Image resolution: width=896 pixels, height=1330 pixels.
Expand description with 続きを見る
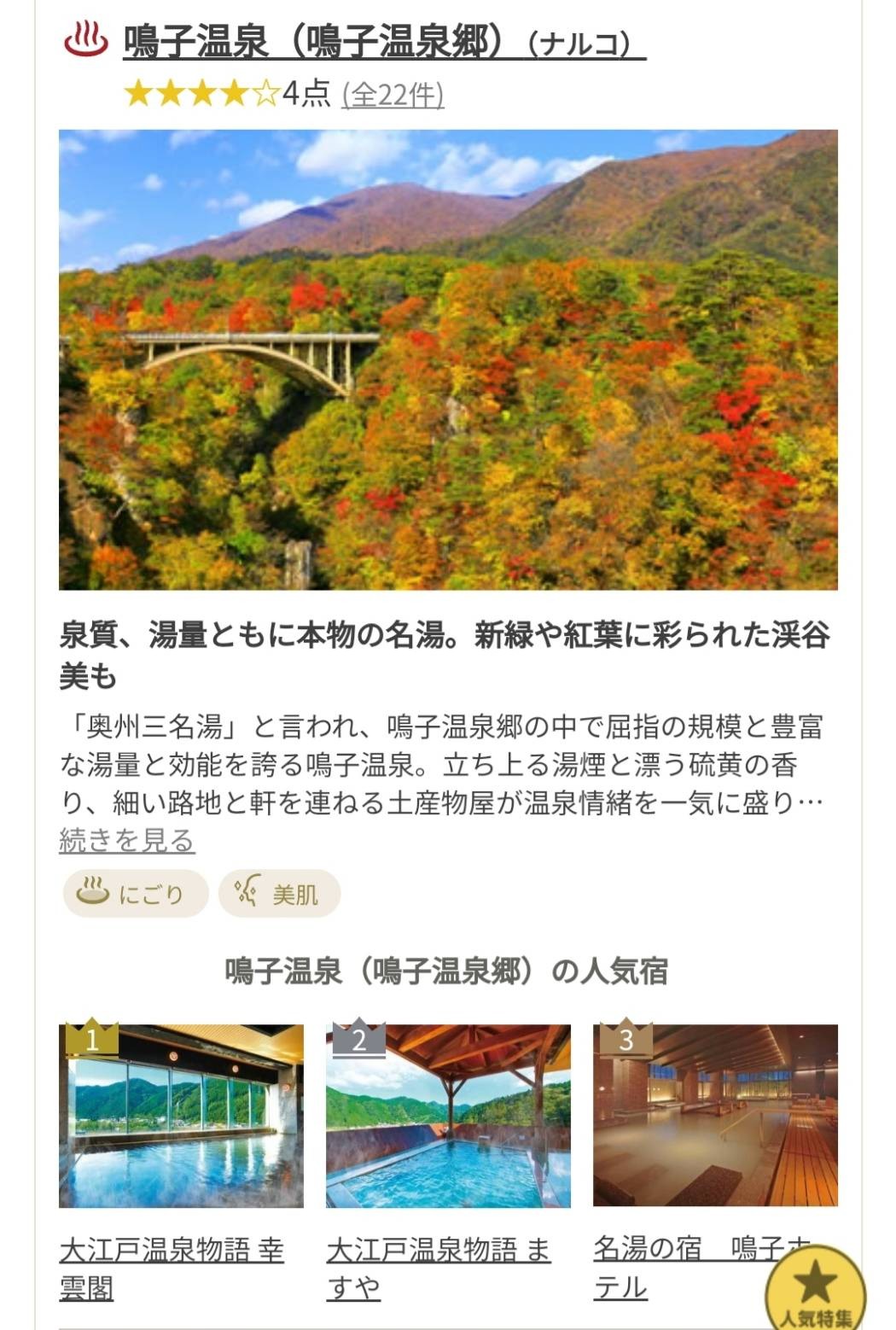[127, 841]
